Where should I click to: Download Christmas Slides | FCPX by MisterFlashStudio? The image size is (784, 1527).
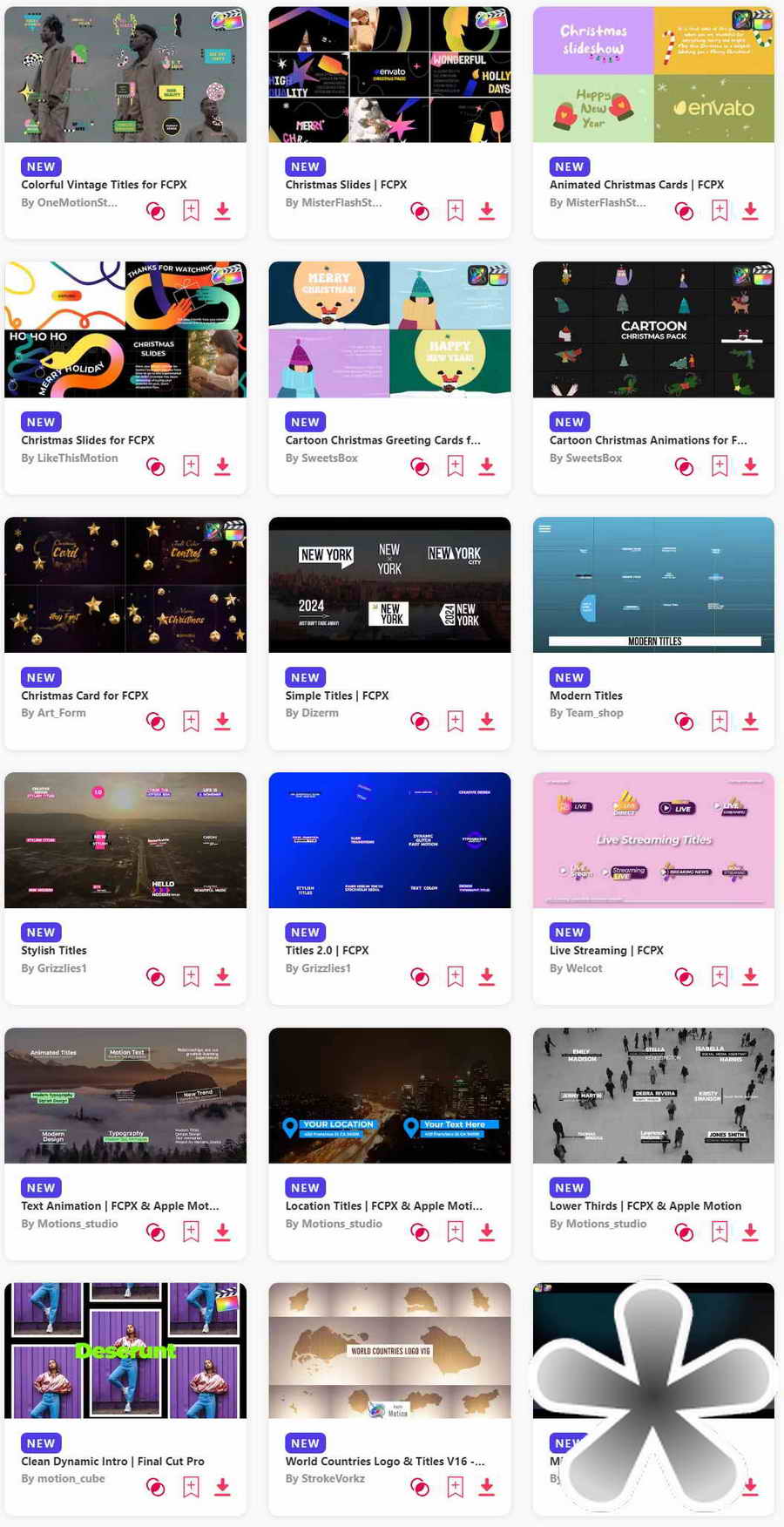(x=487, y=211)
